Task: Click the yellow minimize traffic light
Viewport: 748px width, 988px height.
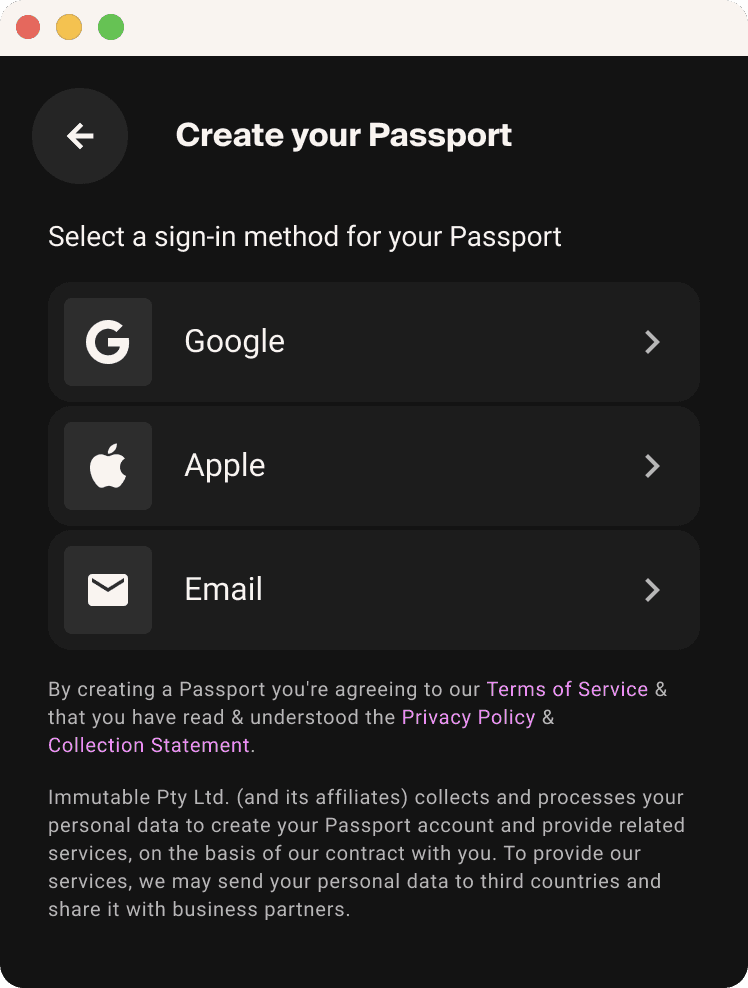Action: point(69,28)
